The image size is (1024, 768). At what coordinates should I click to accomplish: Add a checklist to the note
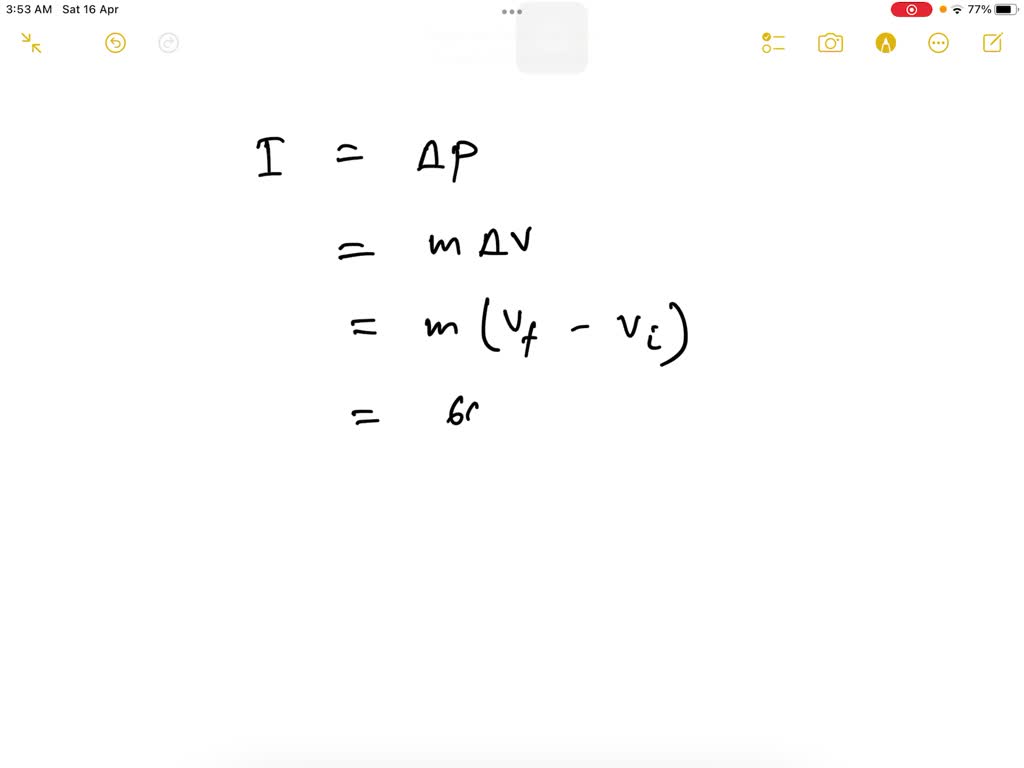click(x=773, y=43)
